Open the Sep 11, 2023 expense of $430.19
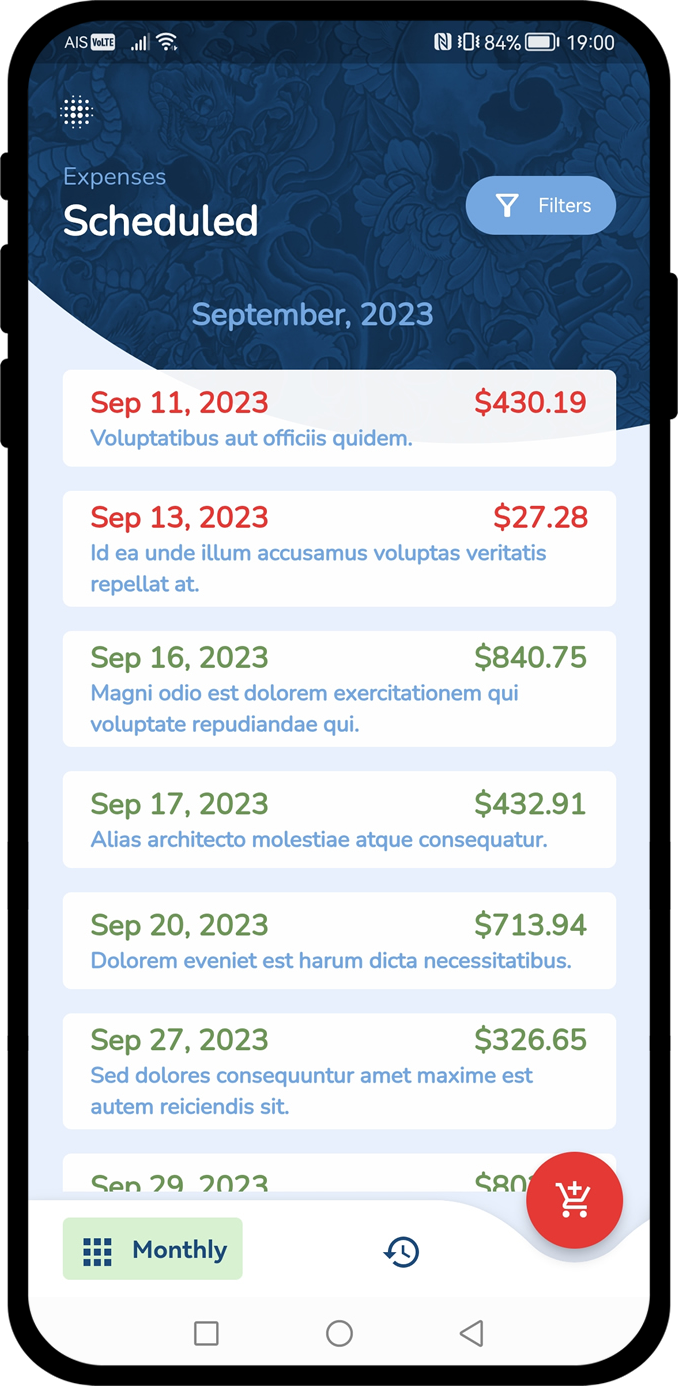This screenshot has width=678, height=1386. pos(338,418)
